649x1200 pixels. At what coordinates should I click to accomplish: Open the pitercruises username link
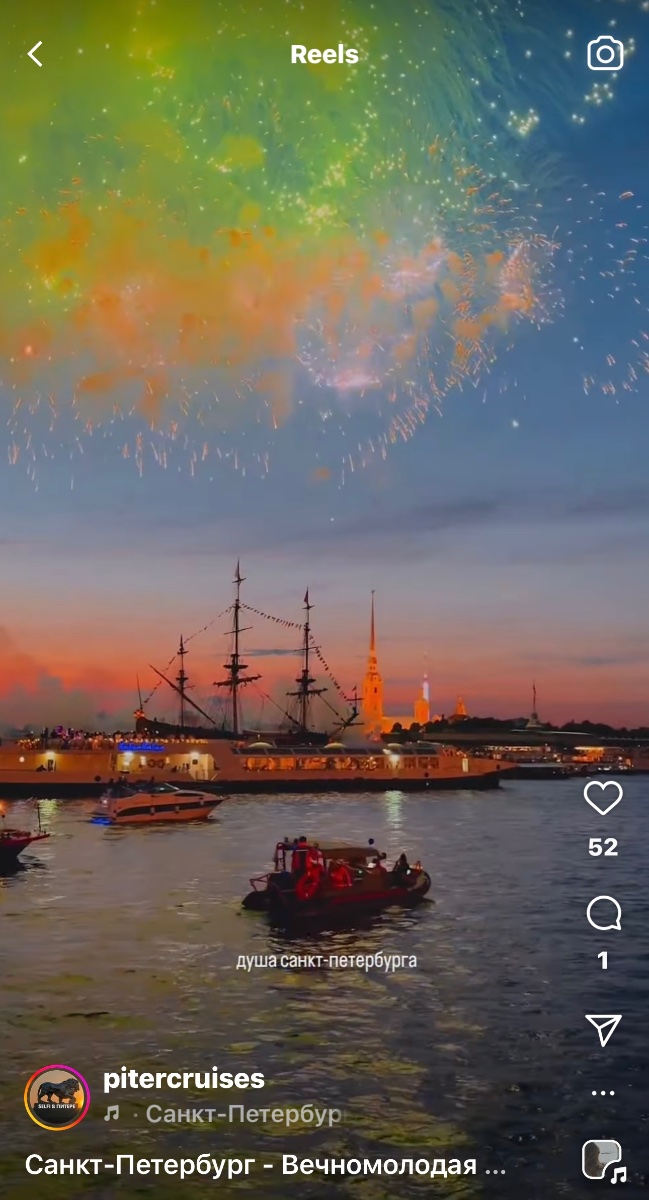click(x=184, y=1078)
